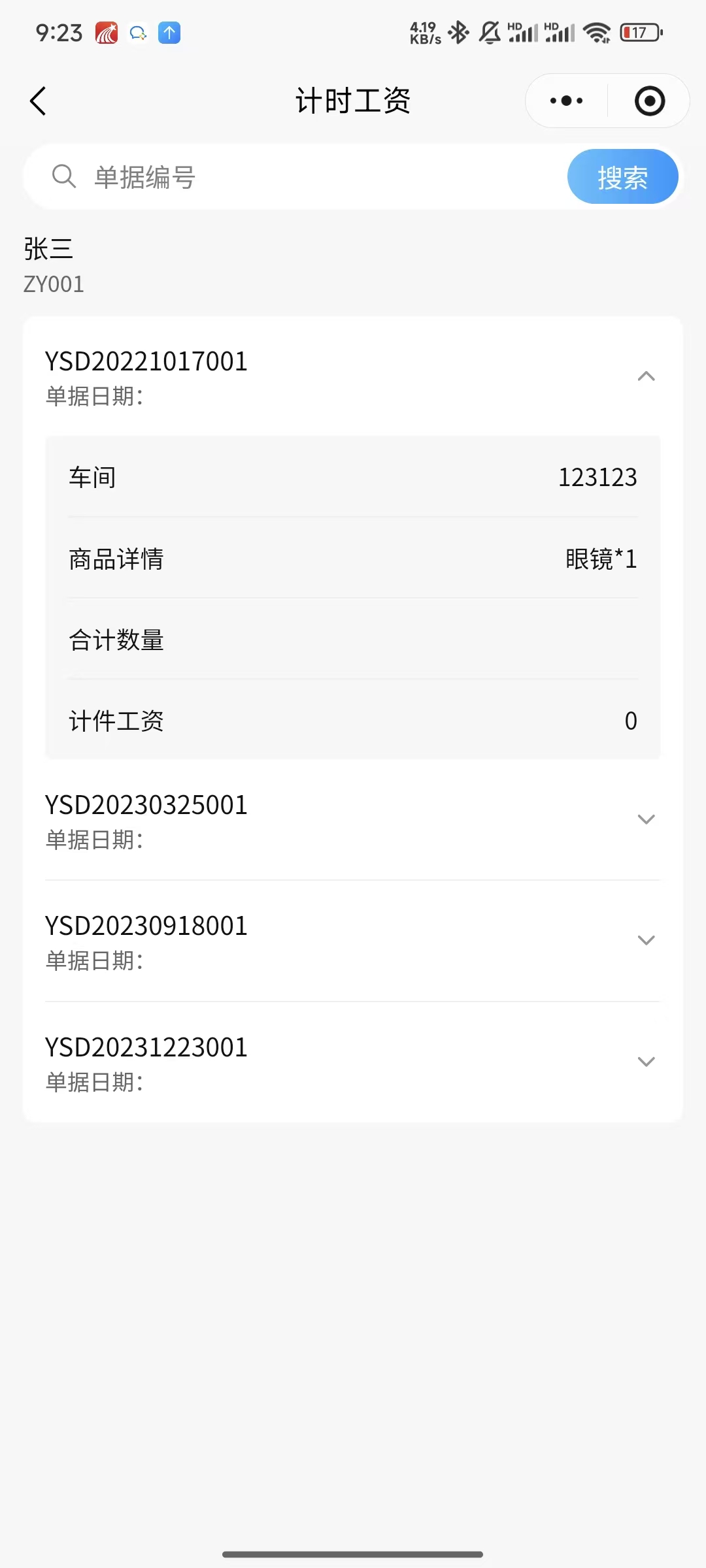
Task: Expand record YSD20230325001
Action: 645,820
